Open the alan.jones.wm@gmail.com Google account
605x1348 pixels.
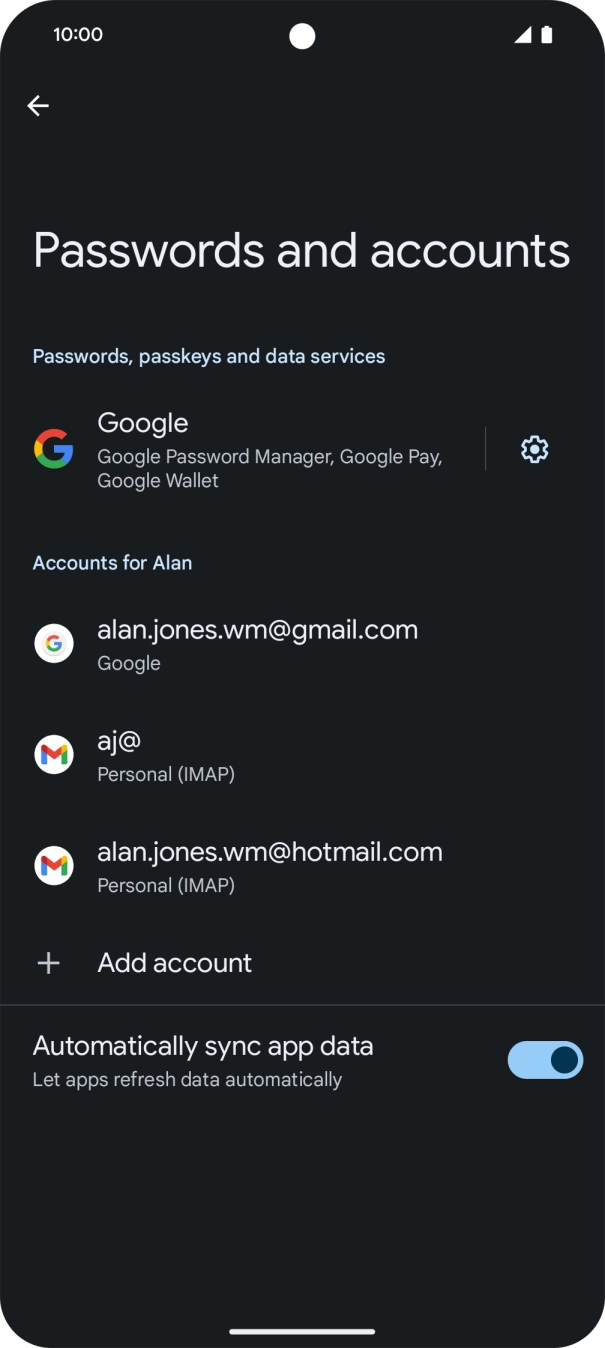(257, 644)
